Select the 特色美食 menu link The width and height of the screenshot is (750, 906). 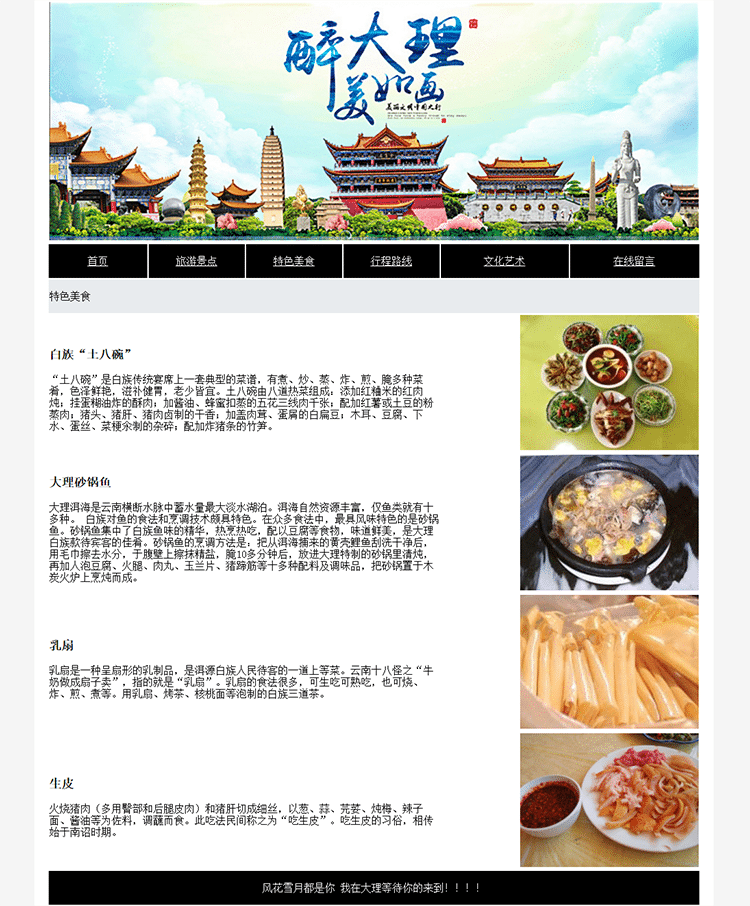tap(294, 261)
